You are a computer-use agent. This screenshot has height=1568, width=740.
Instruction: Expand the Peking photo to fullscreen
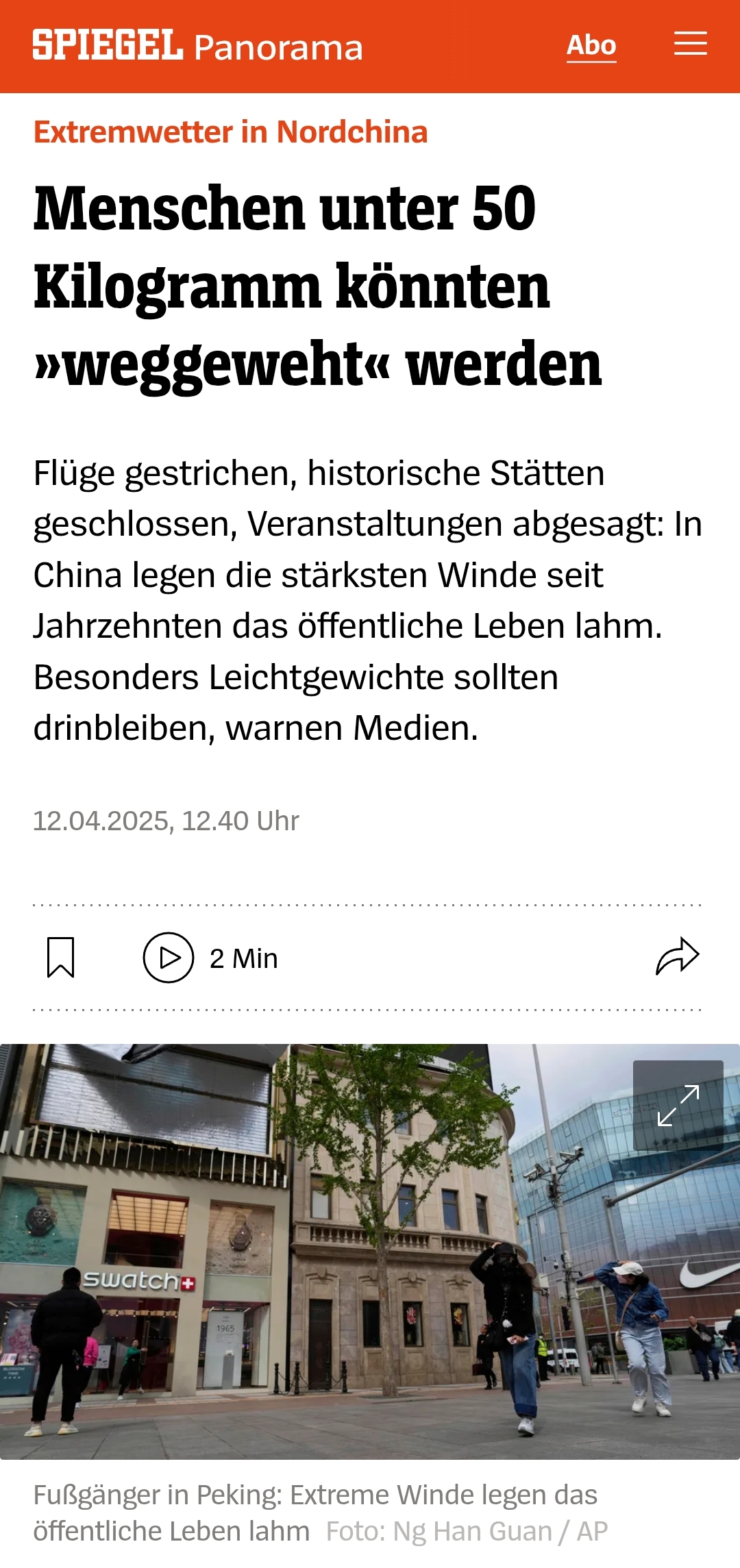pos(678,1105)
